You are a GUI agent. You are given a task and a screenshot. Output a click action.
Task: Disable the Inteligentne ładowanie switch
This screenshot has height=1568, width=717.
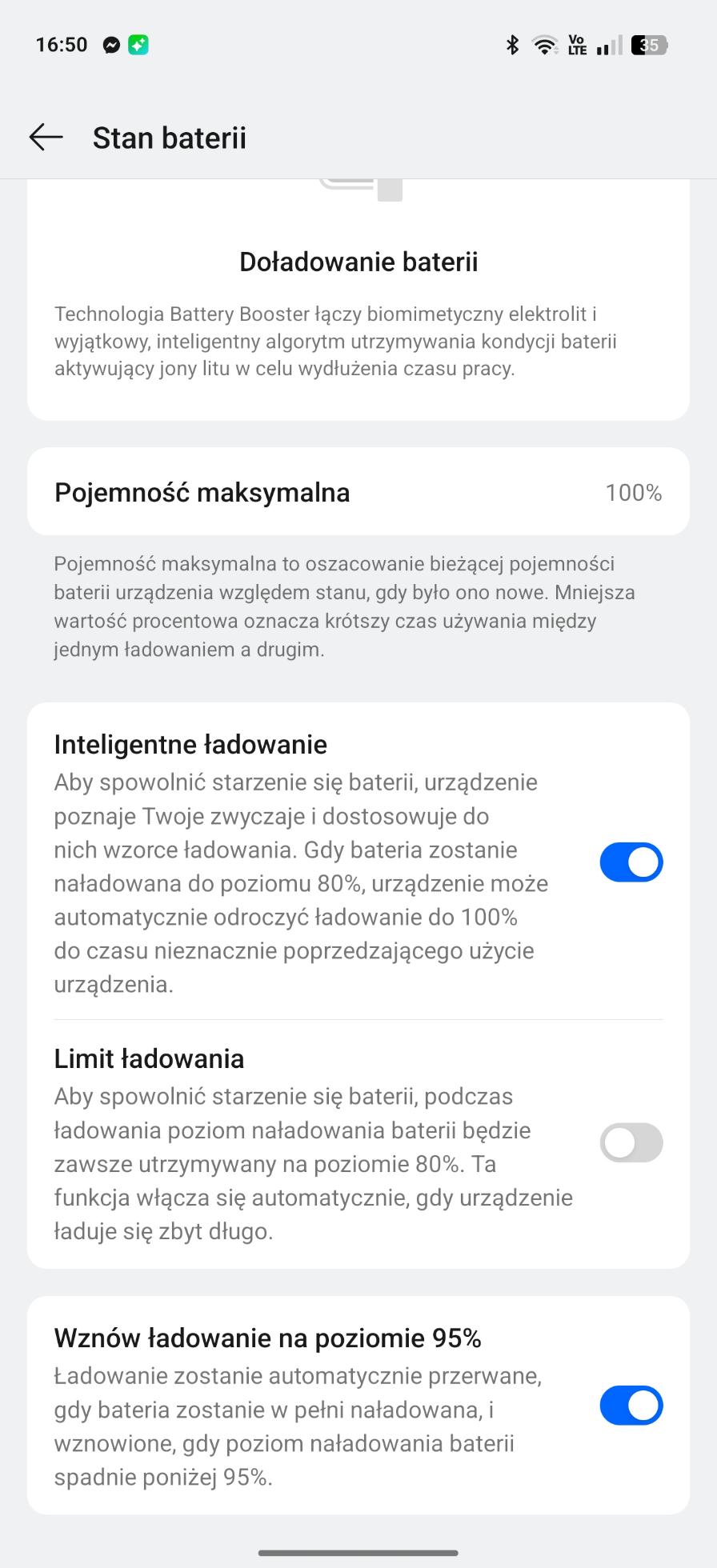pyautogui.click(x=631, y=862)
